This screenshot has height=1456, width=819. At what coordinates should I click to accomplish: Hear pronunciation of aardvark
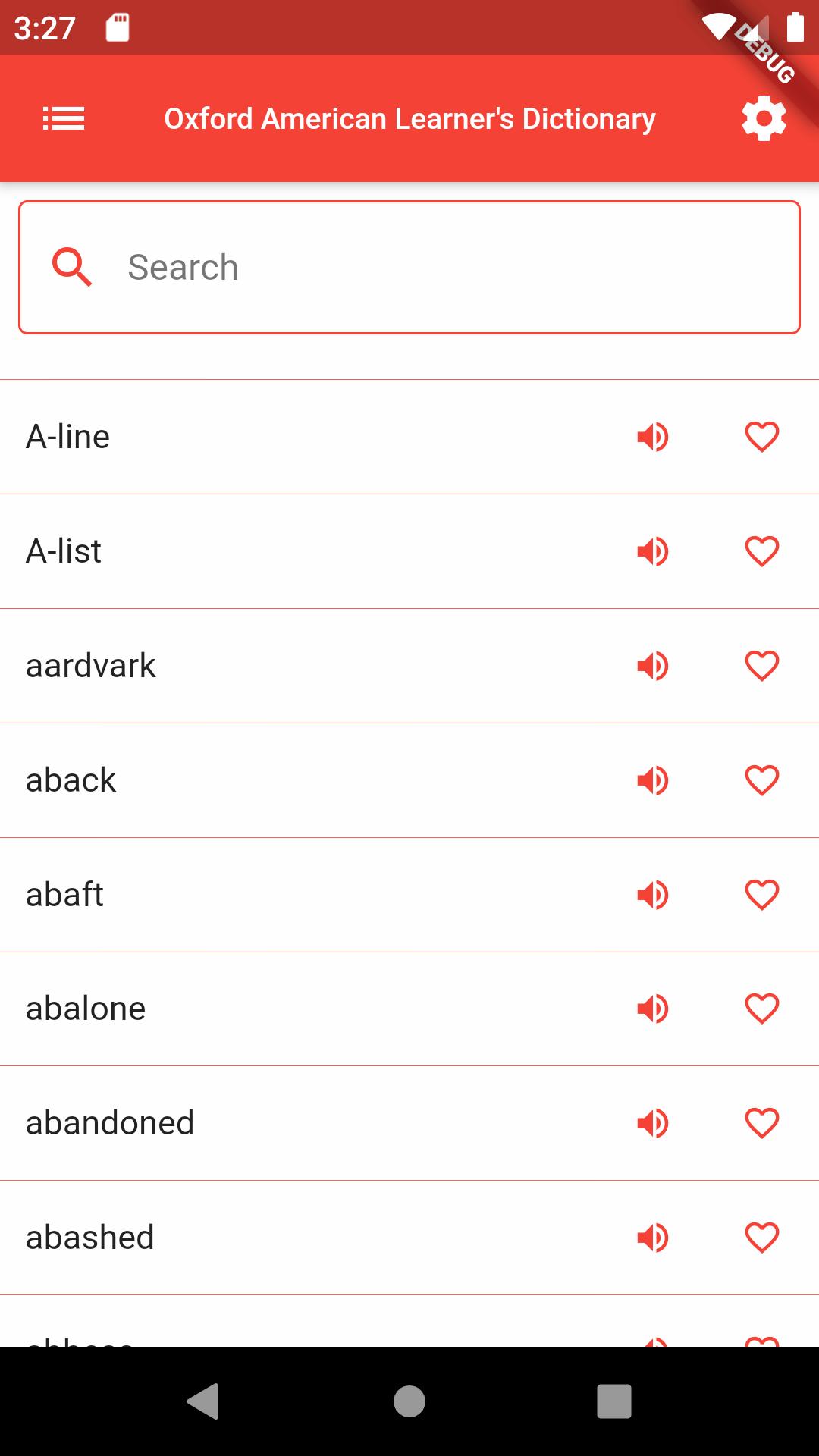pos(652,667)
